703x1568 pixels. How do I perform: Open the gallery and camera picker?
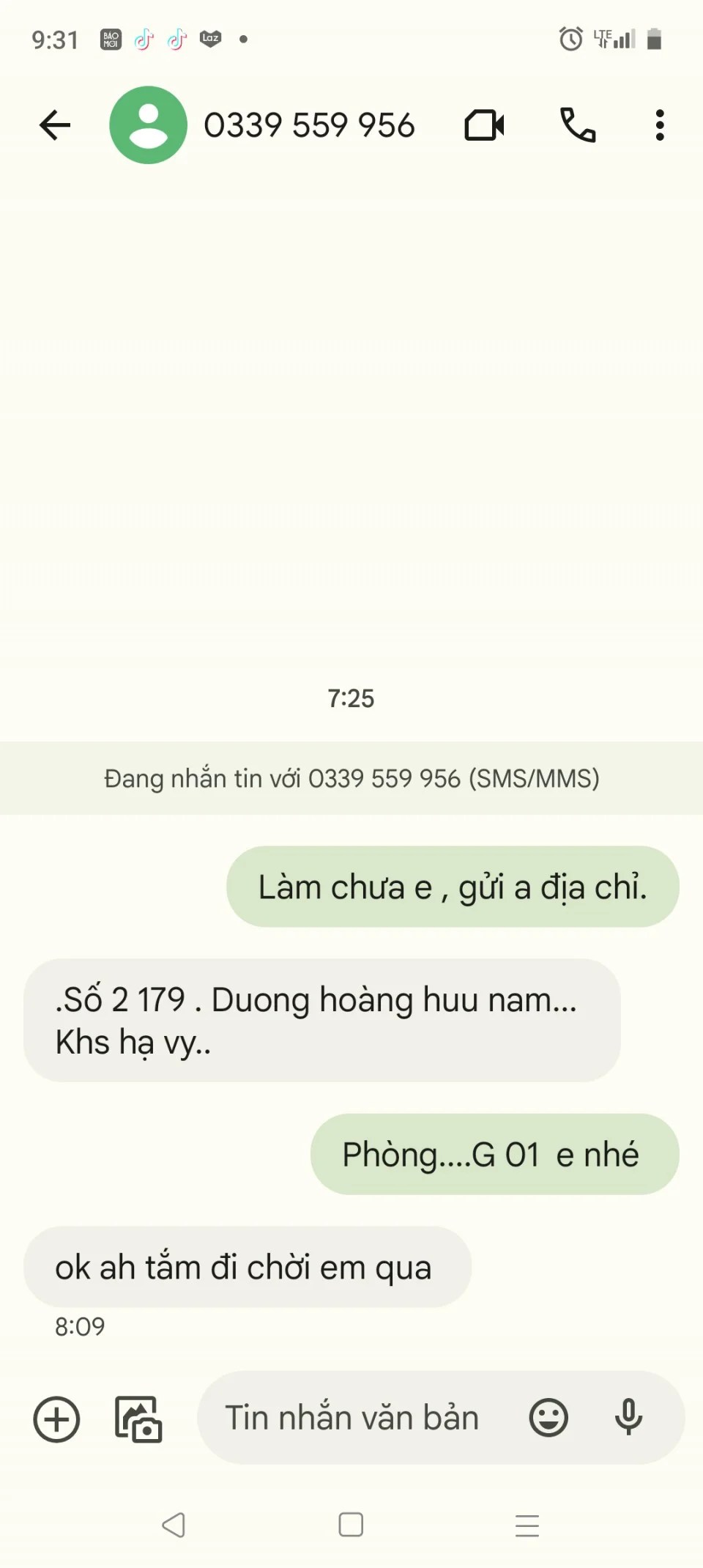coord(138,1419)
